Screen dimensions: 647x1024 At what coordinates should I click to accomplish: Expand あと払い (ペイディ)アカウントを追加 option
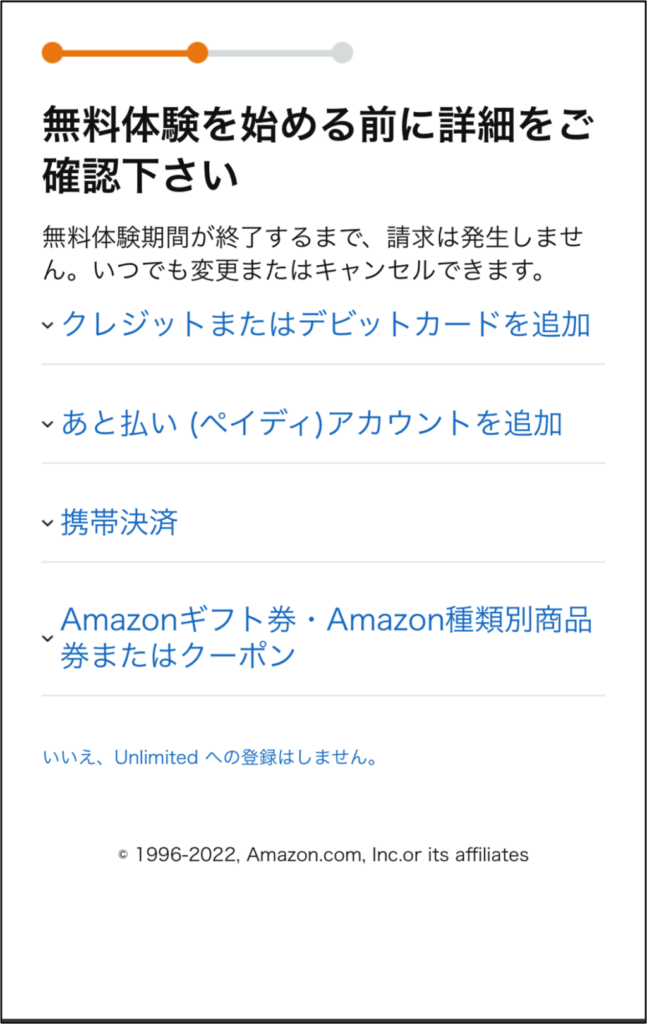310,424
